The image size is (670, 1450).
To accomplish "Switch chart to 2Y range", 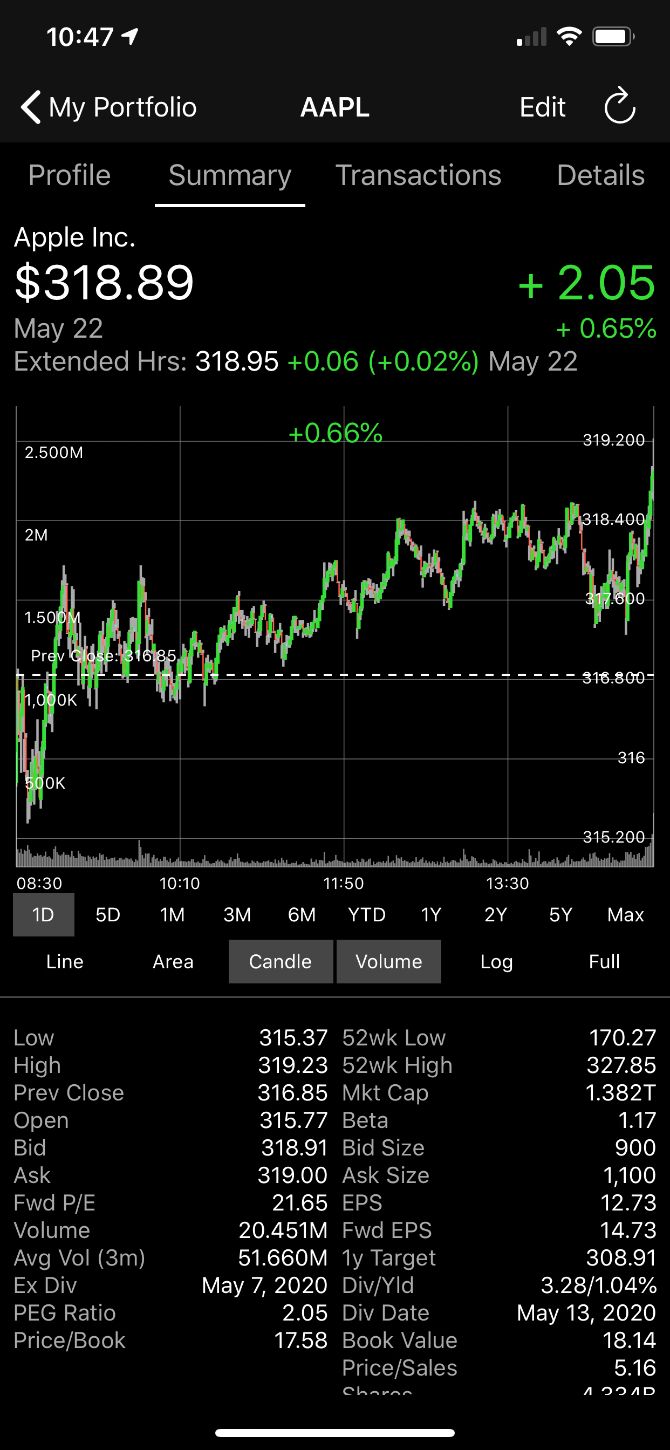I will pos(495,915).
